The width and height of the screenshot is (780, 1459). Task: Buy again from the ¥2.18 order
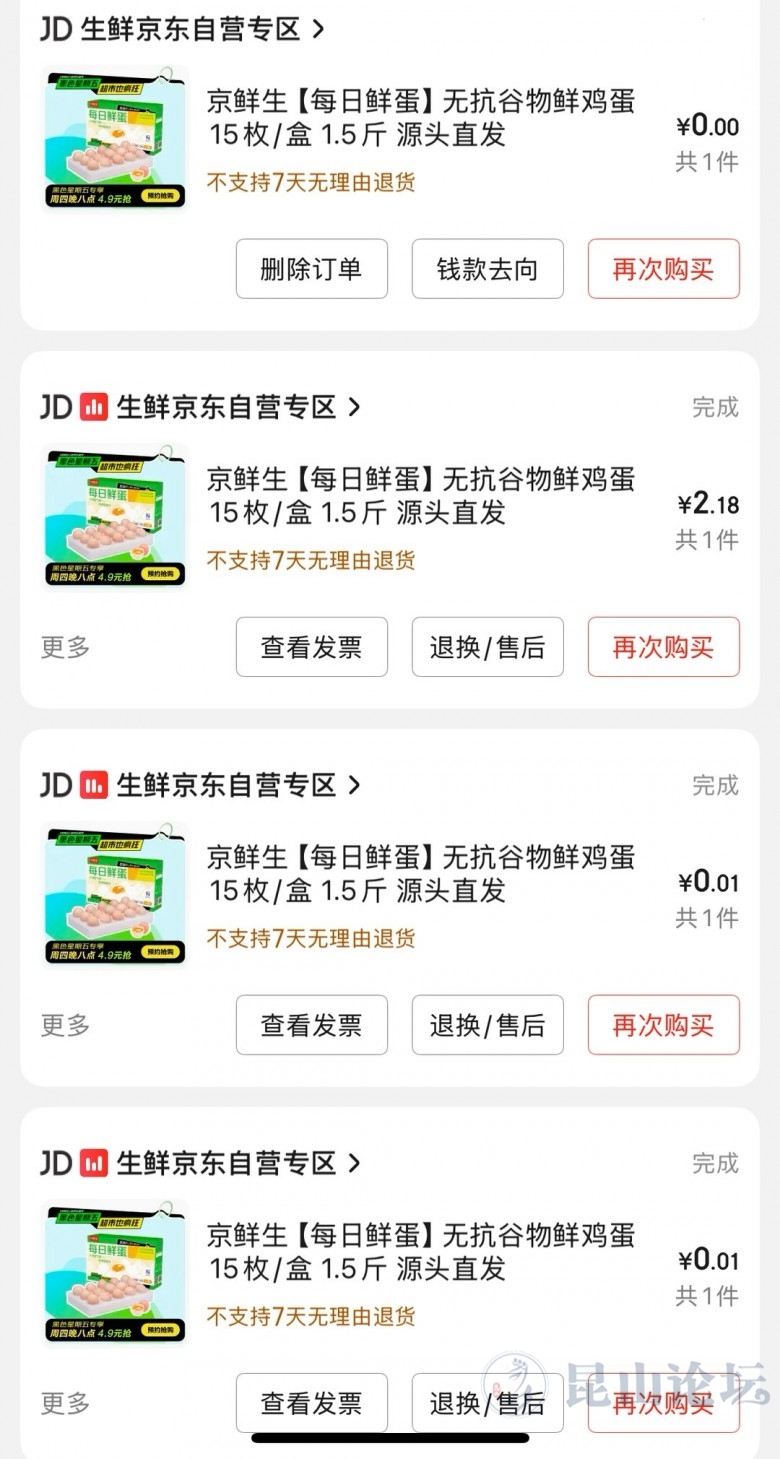click(x=663, y=647)
